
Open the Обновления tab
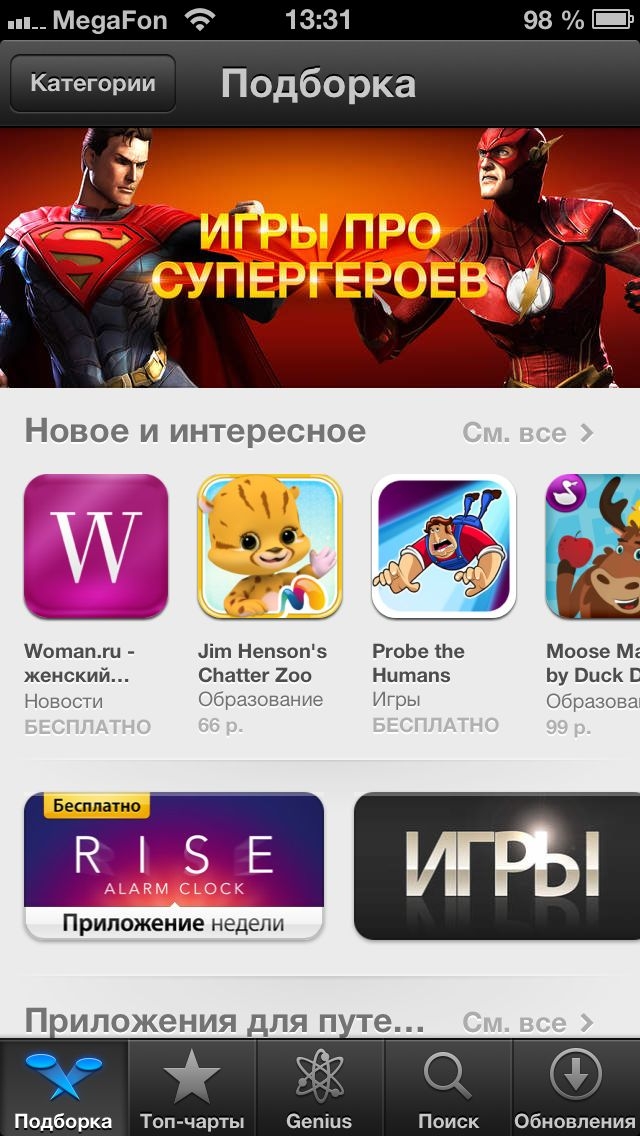click(x=576, y=1088)
